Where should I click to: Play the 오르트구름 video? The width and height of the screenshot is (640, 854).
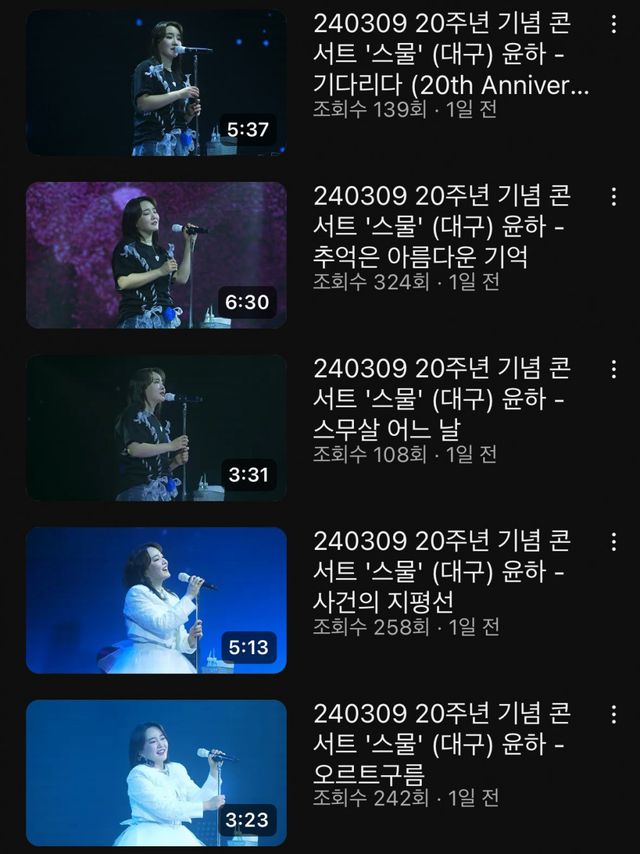point(156,773)
